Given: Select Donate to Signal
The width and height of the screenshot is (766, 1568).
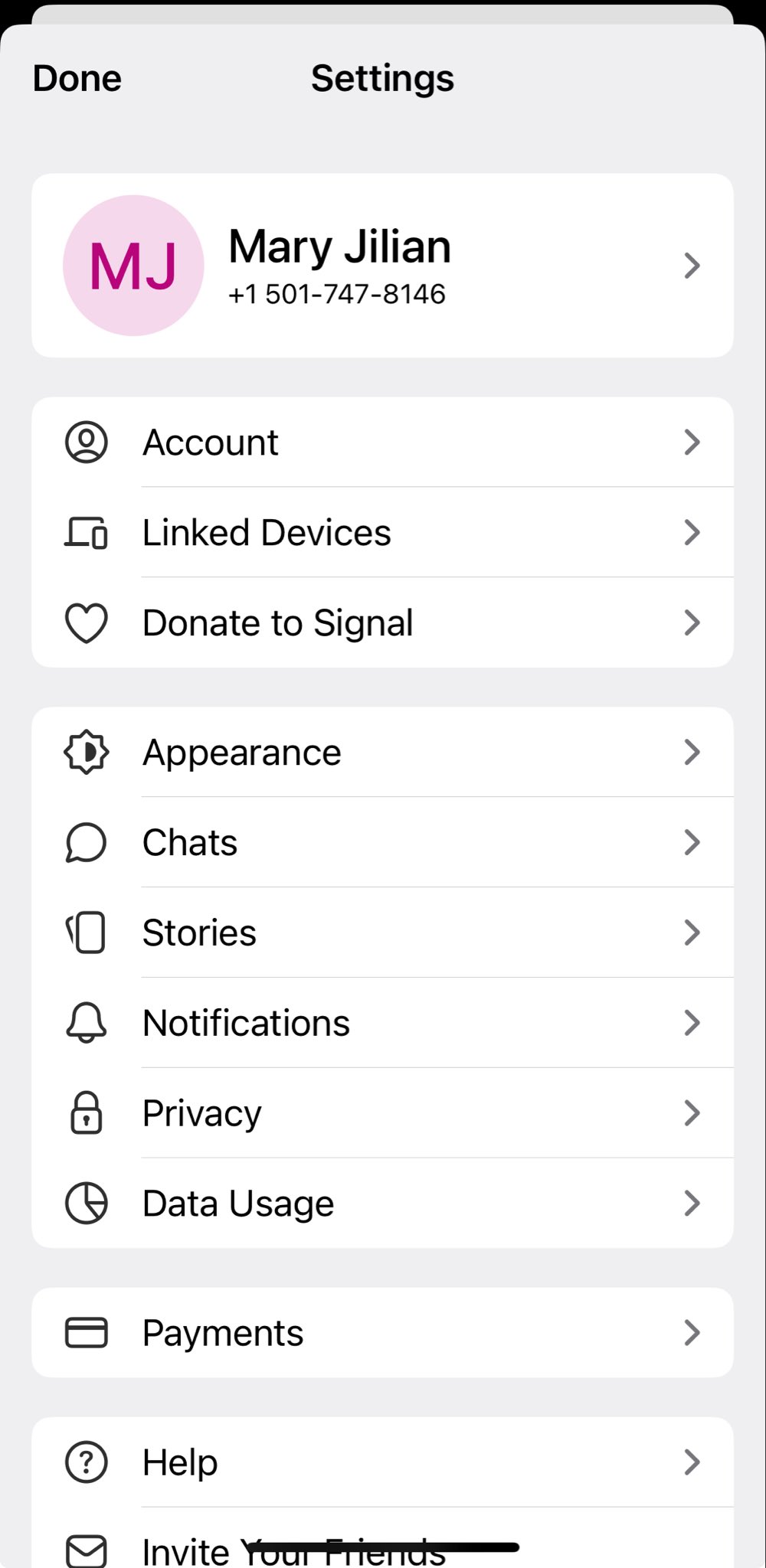Looking at the screenshot, I should [x=381, y=623].
